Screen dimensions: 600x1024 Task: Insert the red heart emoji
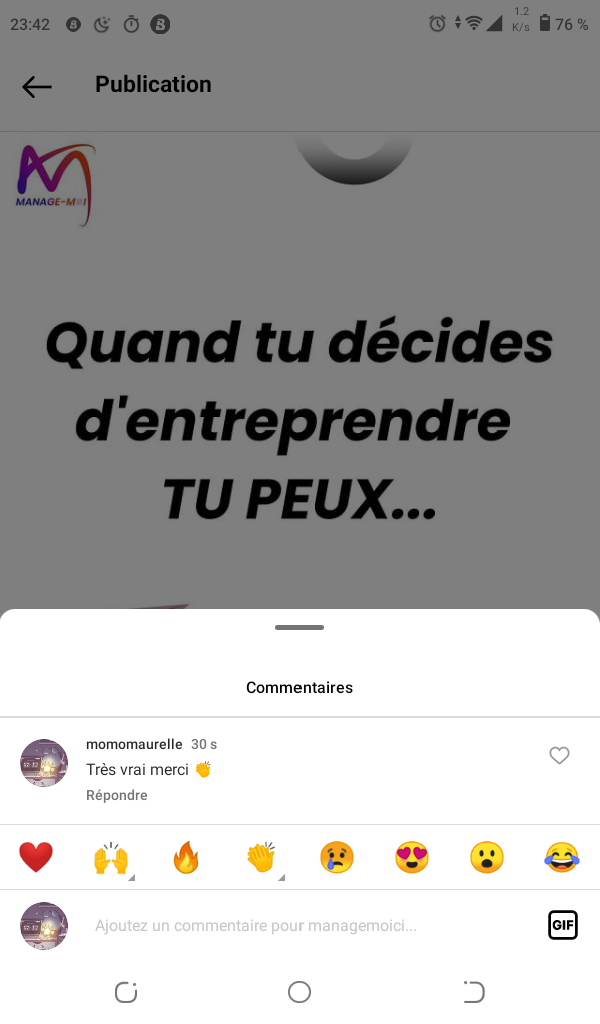pyautogui.click(x=36, y=857)
